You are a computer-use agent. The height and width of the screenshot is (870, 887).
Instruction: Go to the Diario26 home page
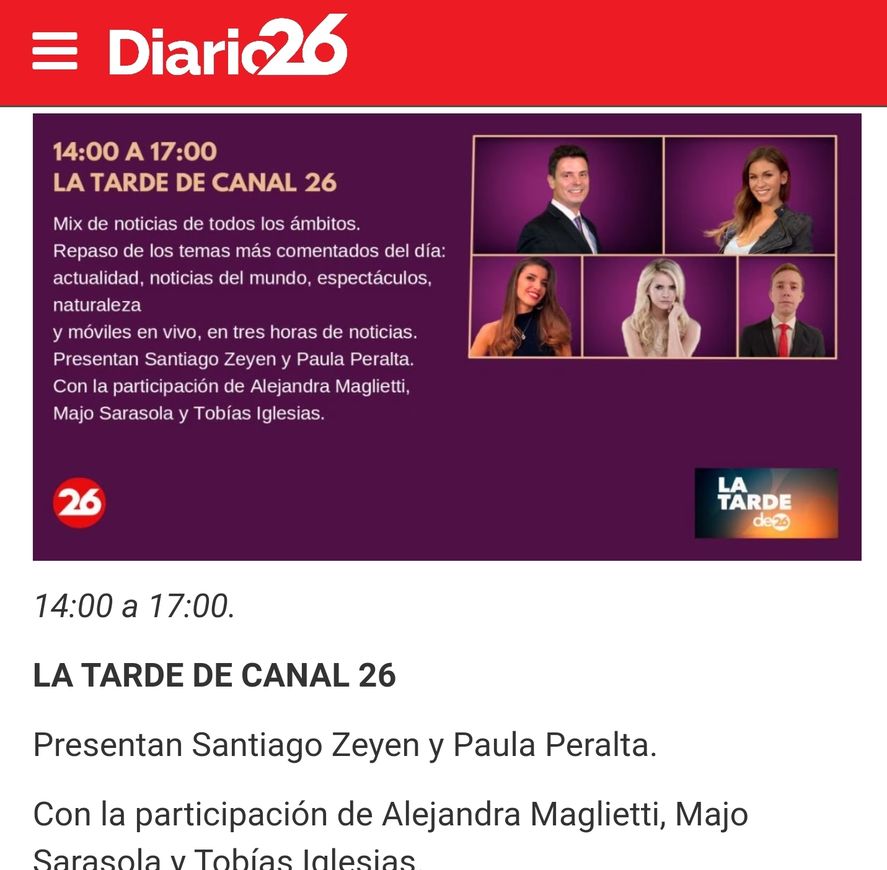(228, 48)
